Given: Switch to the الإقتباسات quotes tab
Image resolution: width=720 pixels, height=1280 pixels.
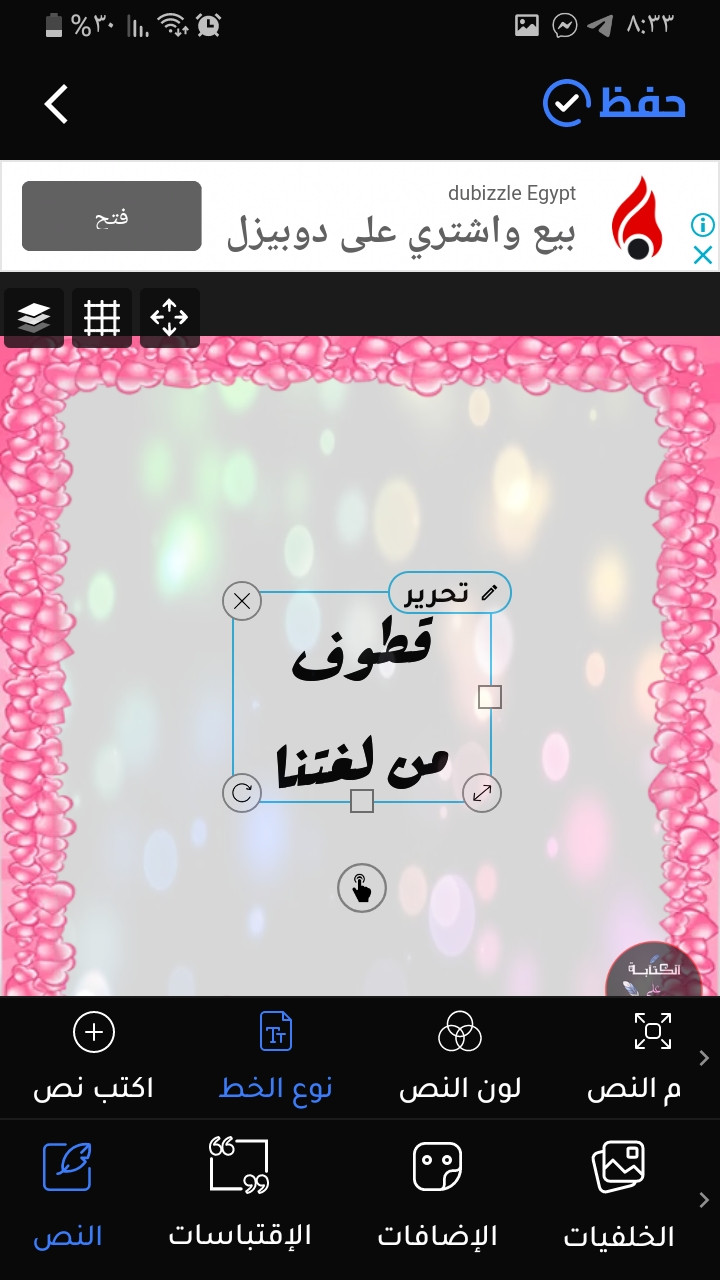Looking at the screenshot, I should (x=240, y=1195).
